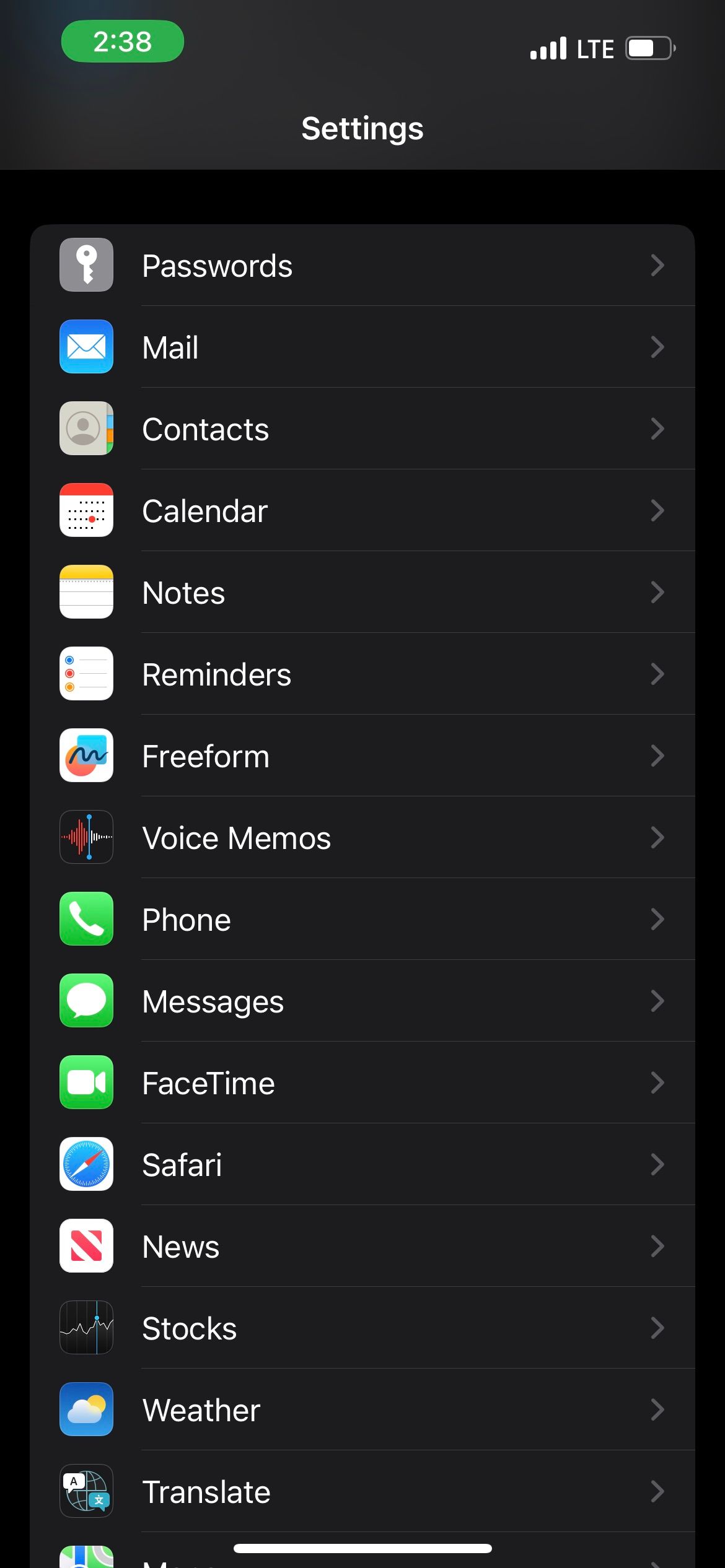Open the News settings row
The width and height of the screenshot is (725, 1568).
click(362, 1246)
